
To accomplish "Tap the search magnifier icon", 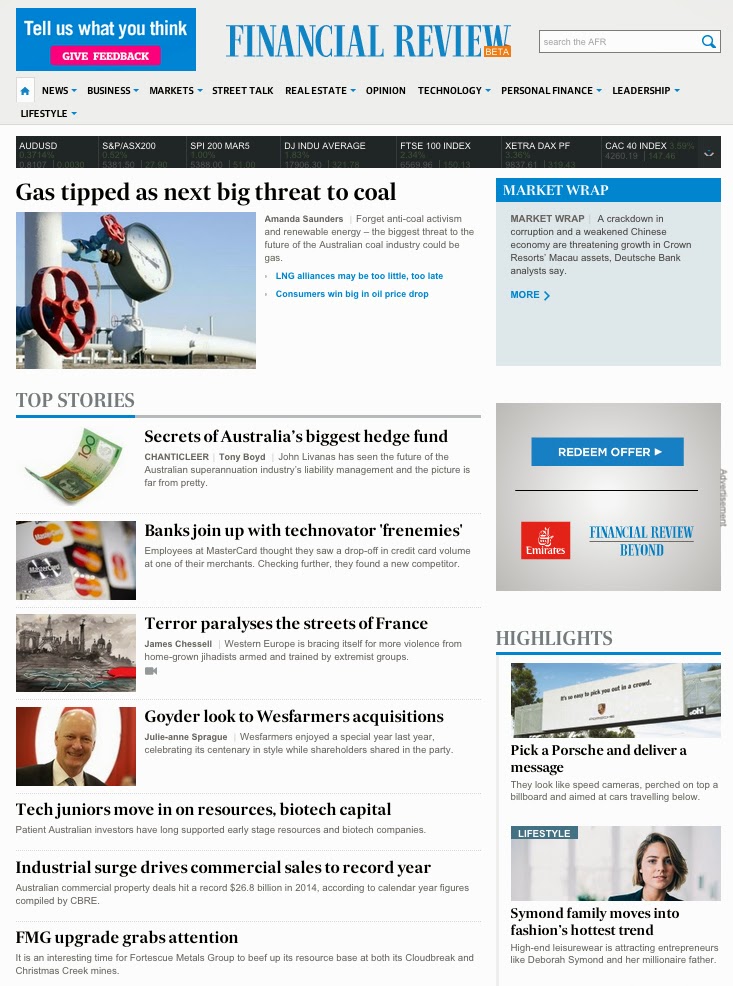I will [708, 42].
